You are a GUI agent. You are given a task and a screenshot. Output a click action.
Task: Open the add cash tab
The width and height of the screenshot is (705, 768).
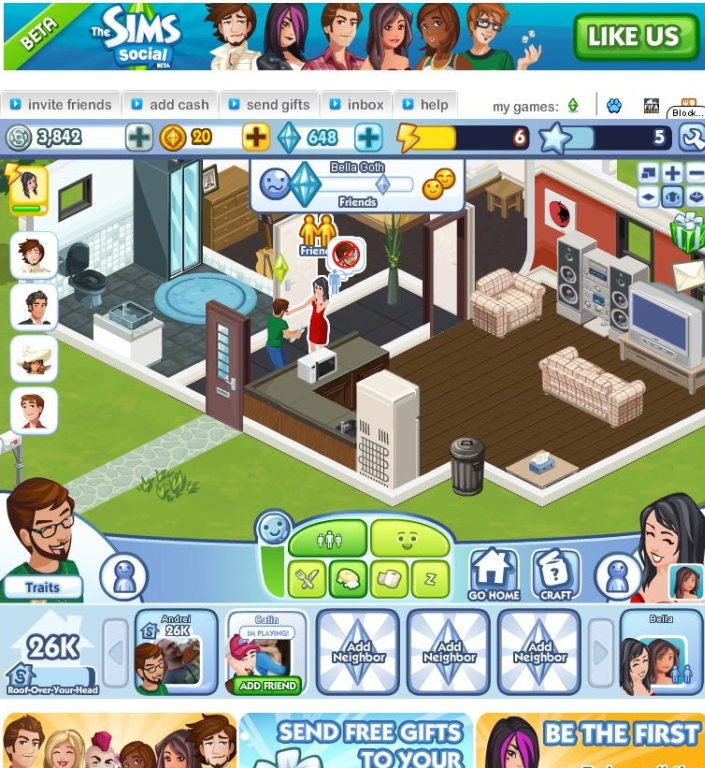tap(170, 104)
